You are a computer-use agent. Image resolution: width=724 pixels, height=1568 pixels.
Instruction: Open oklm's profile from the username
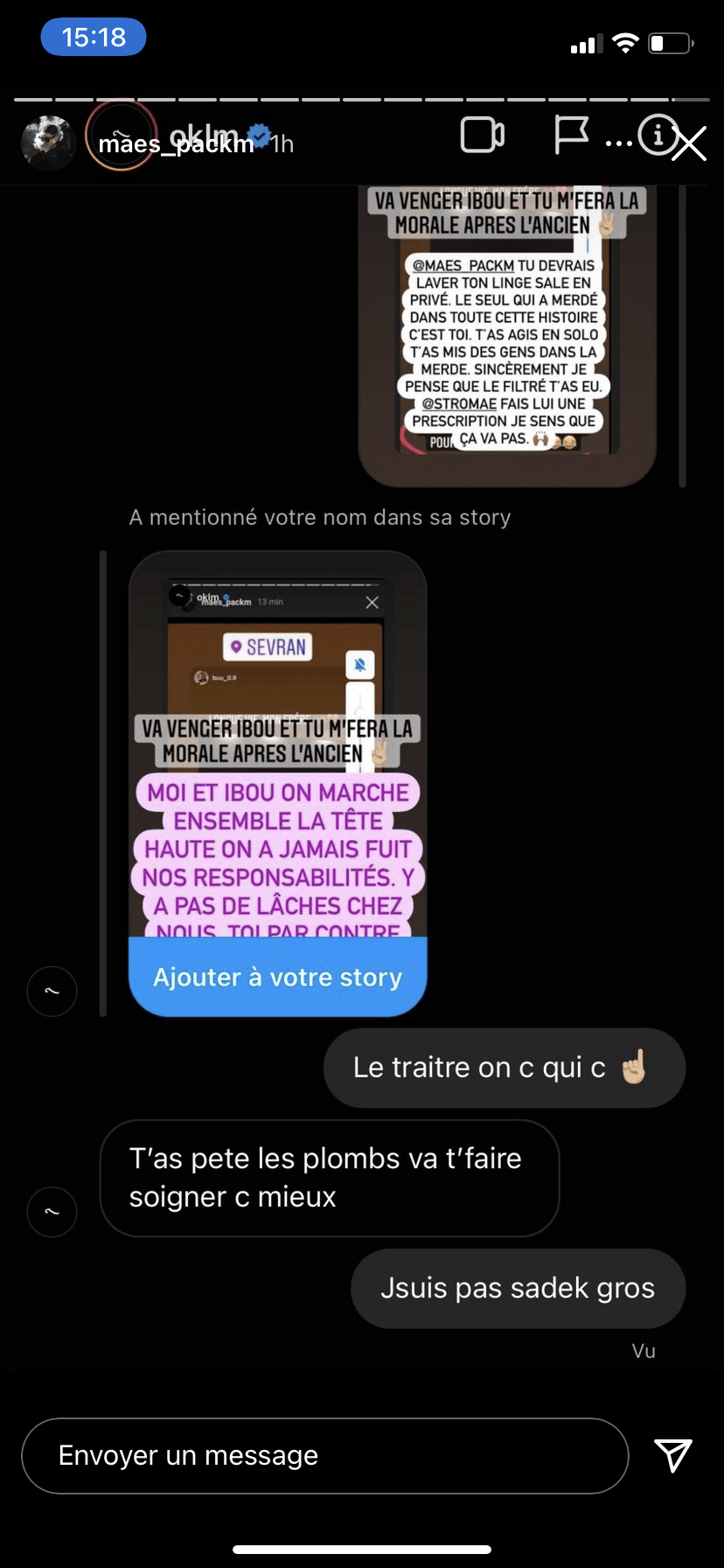coord(204,133)
